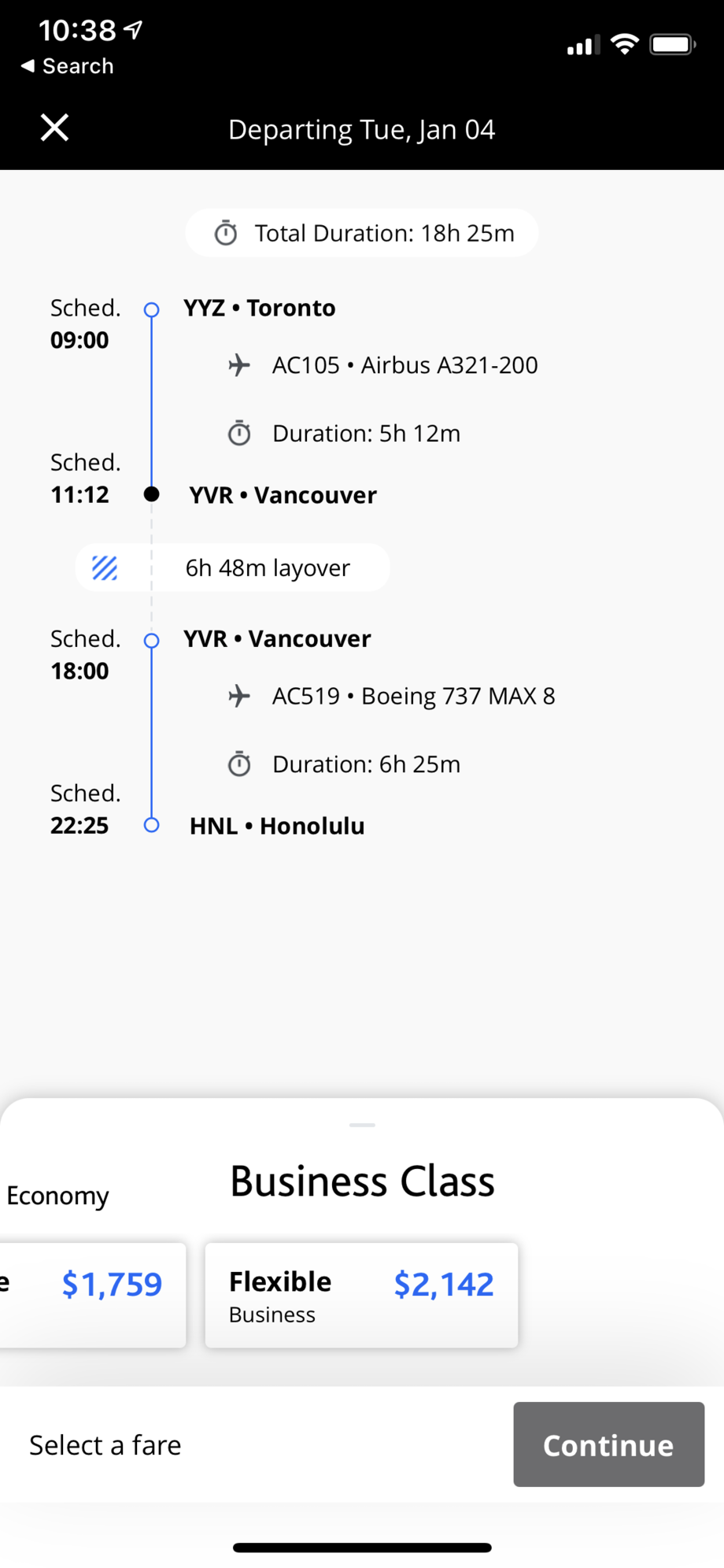Return to Search via the status bar
Screen dimensions: 724x1568
[68, 66]
